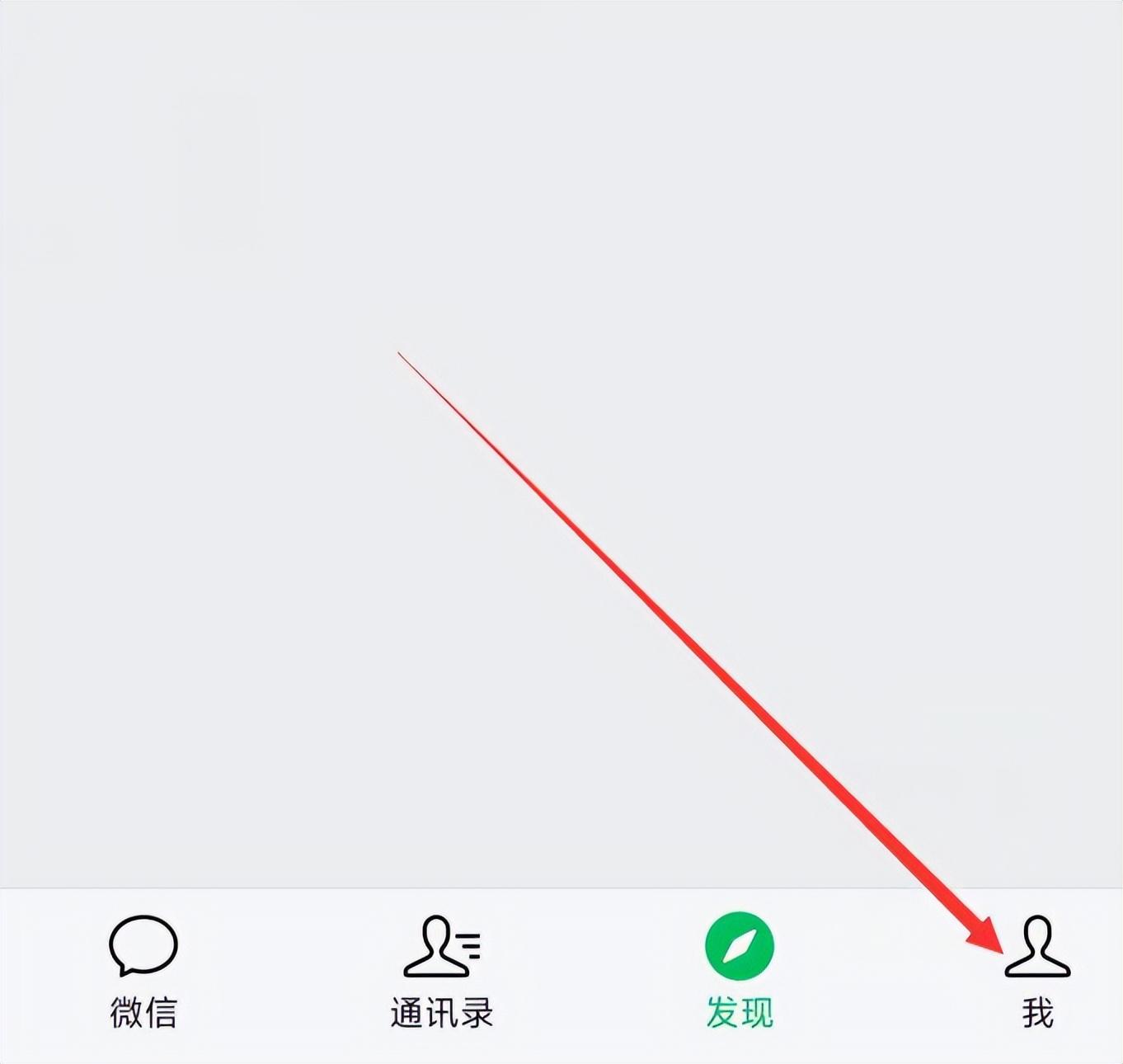The height and width of the screenshot is (1064, 1123).
Task: Switch to the 微信 chats tab
Action: pyautogui.click(x=143, y=970)
